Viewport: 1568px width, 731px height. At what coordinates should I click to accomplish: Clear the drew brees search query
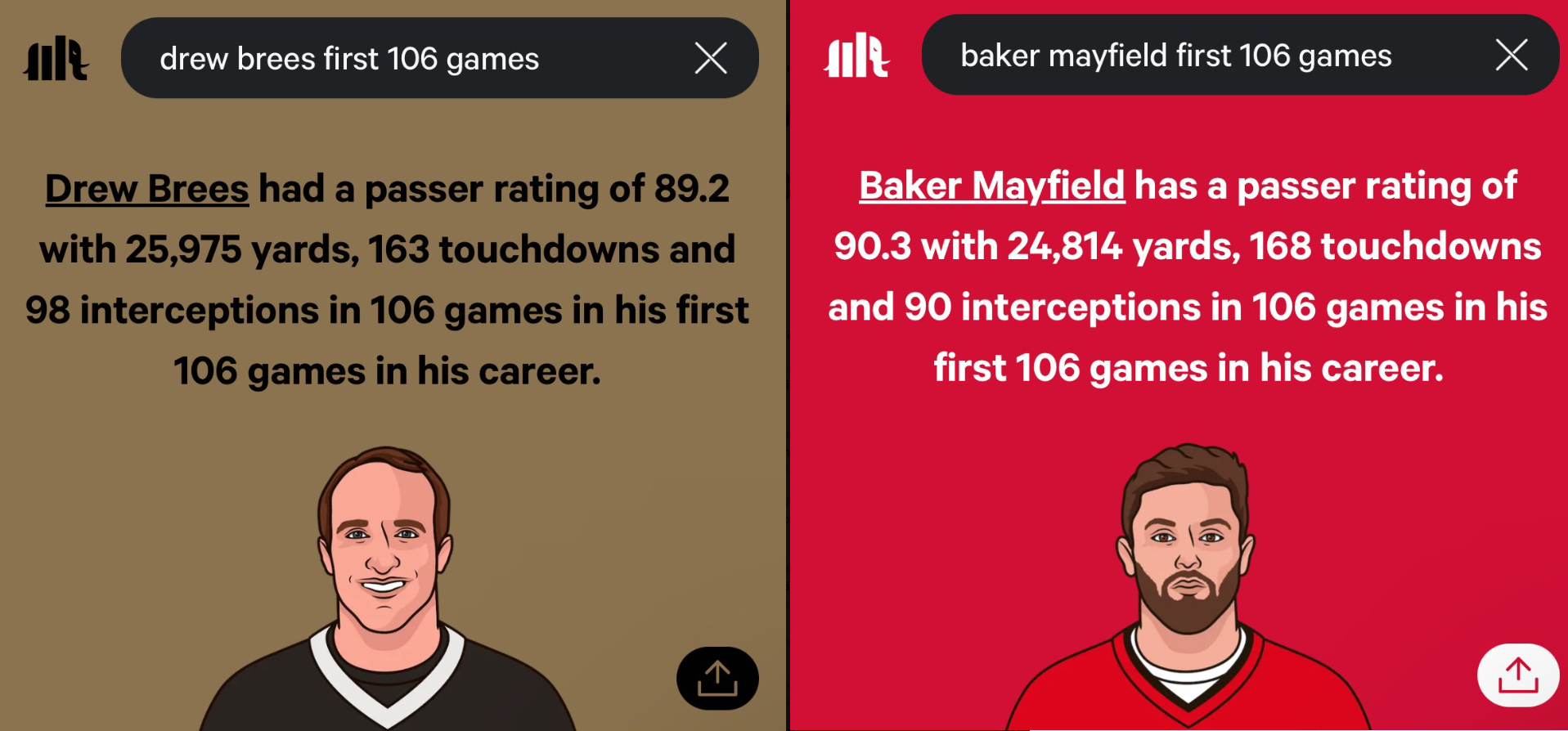click(x=710, y=58)
